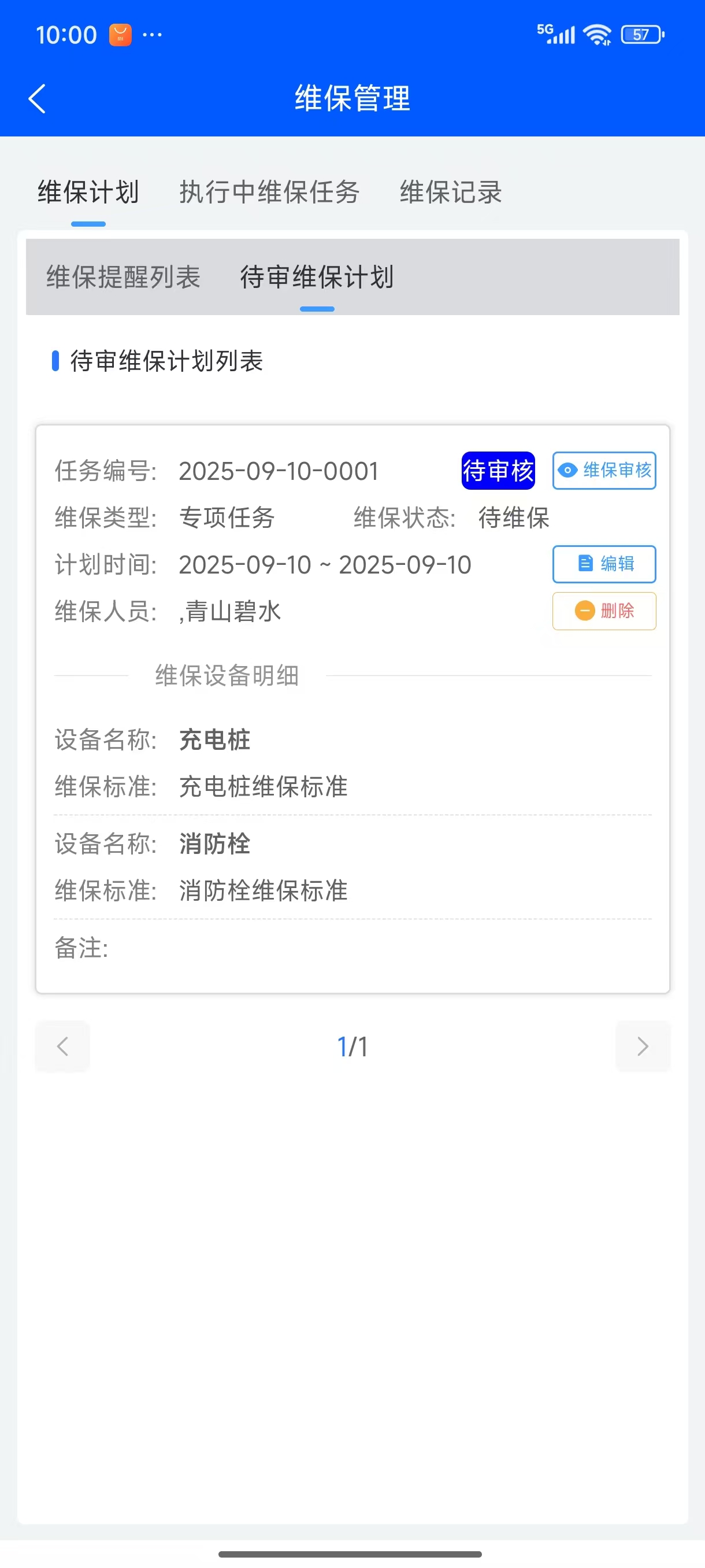
Task: Go to the previous page arrow
Action: click(x=62, y=1046)
